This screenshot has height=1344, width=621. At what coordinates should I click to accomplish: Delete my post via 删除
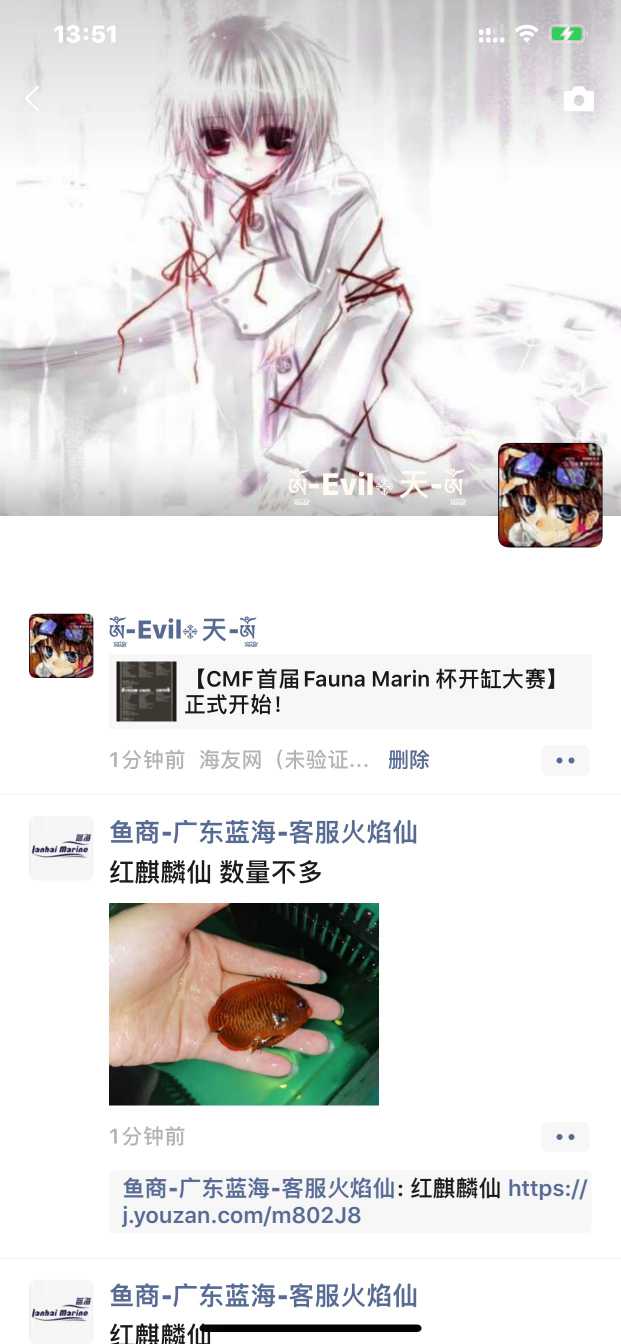(x=408, y=760)
